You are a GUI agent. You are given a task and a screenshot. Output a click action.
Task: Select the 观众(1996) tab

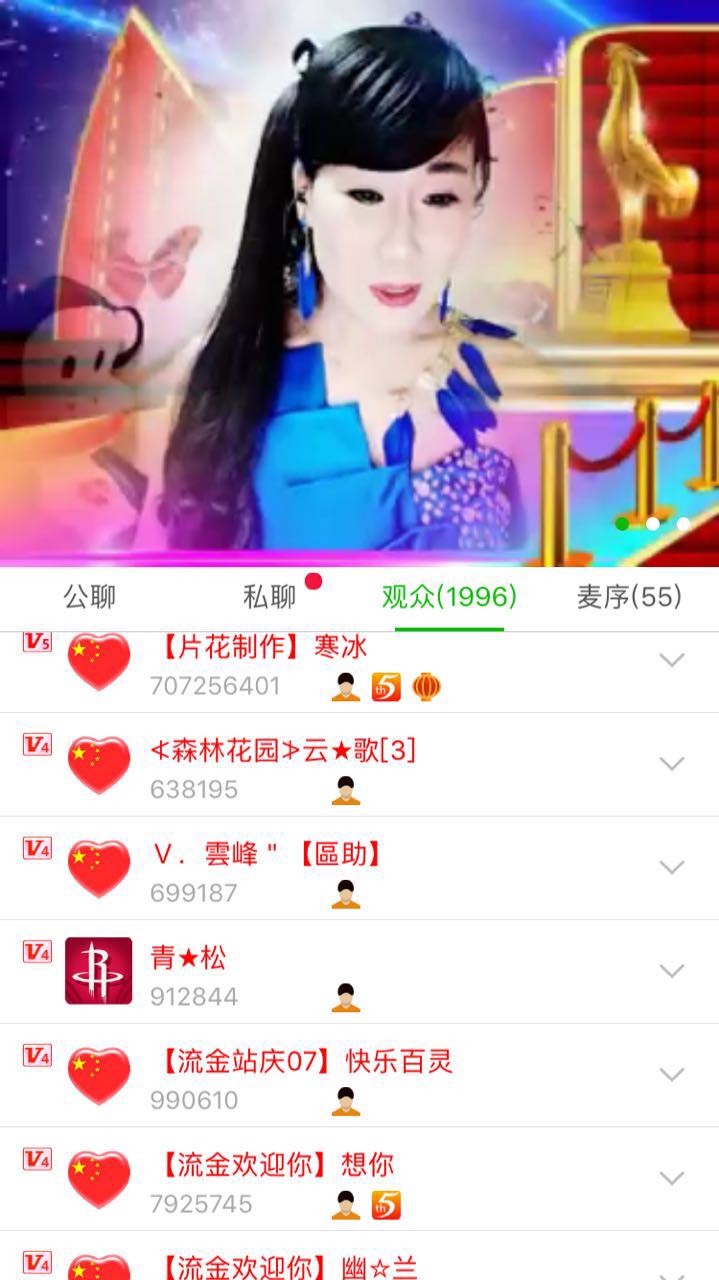(x=449, y=598)
